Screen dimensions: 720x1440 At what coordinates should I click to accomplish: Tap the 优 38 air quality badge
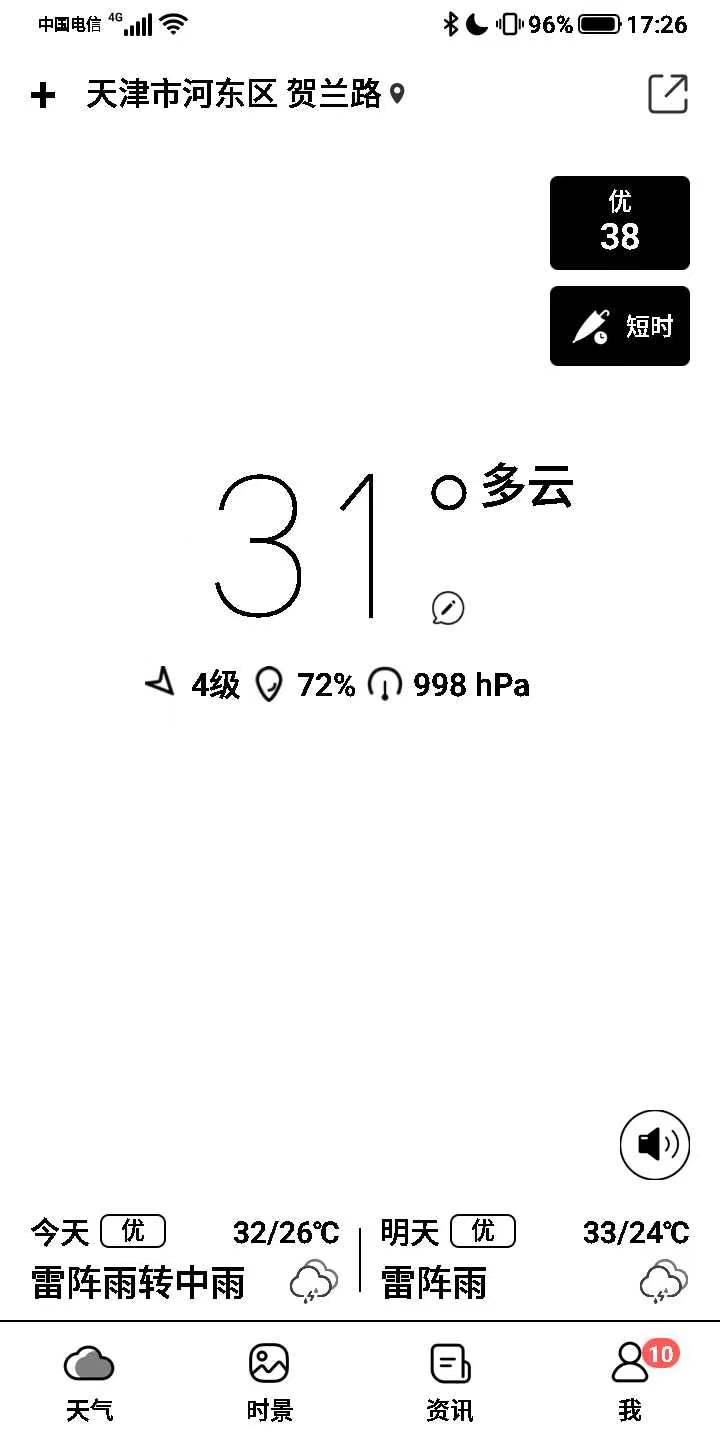pos(619,222)
